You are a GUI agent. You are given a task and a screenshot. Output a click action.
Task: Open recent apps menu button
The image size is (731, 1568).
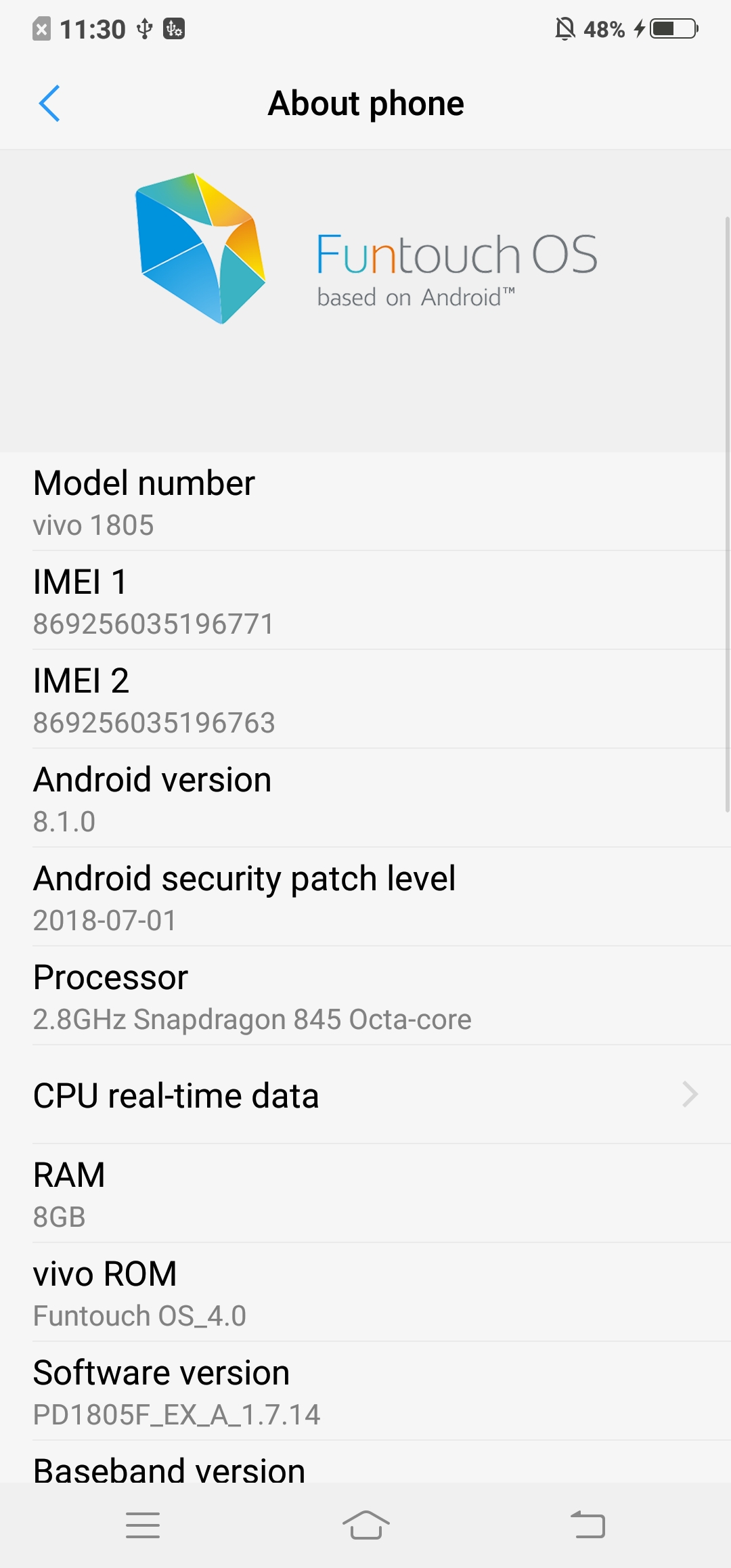(x=143, y=1525)
